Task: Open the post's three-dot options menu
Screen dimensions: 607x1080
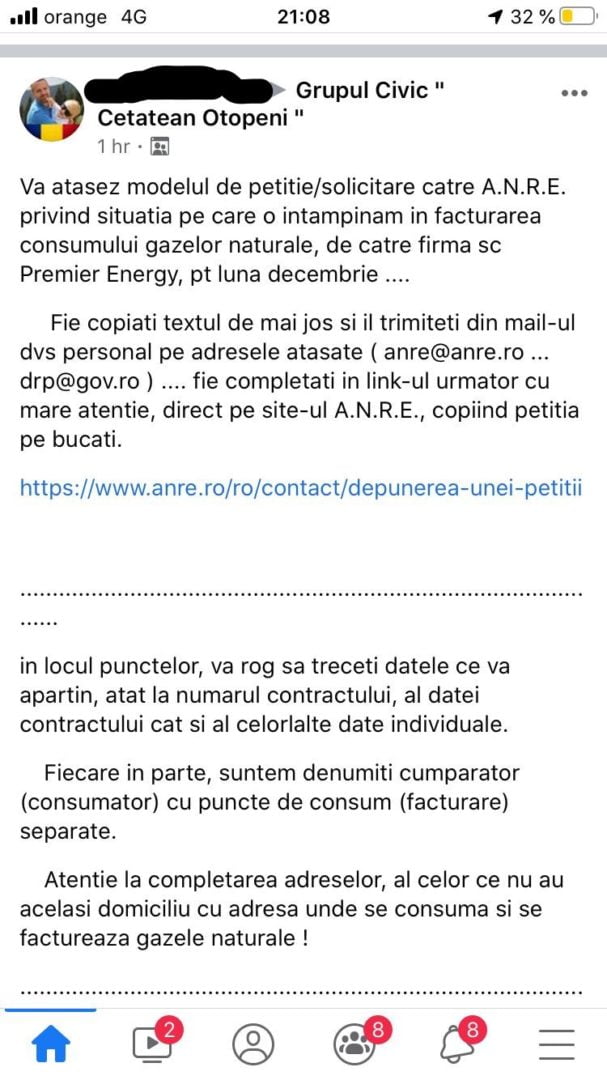Action: coord(574,94)
